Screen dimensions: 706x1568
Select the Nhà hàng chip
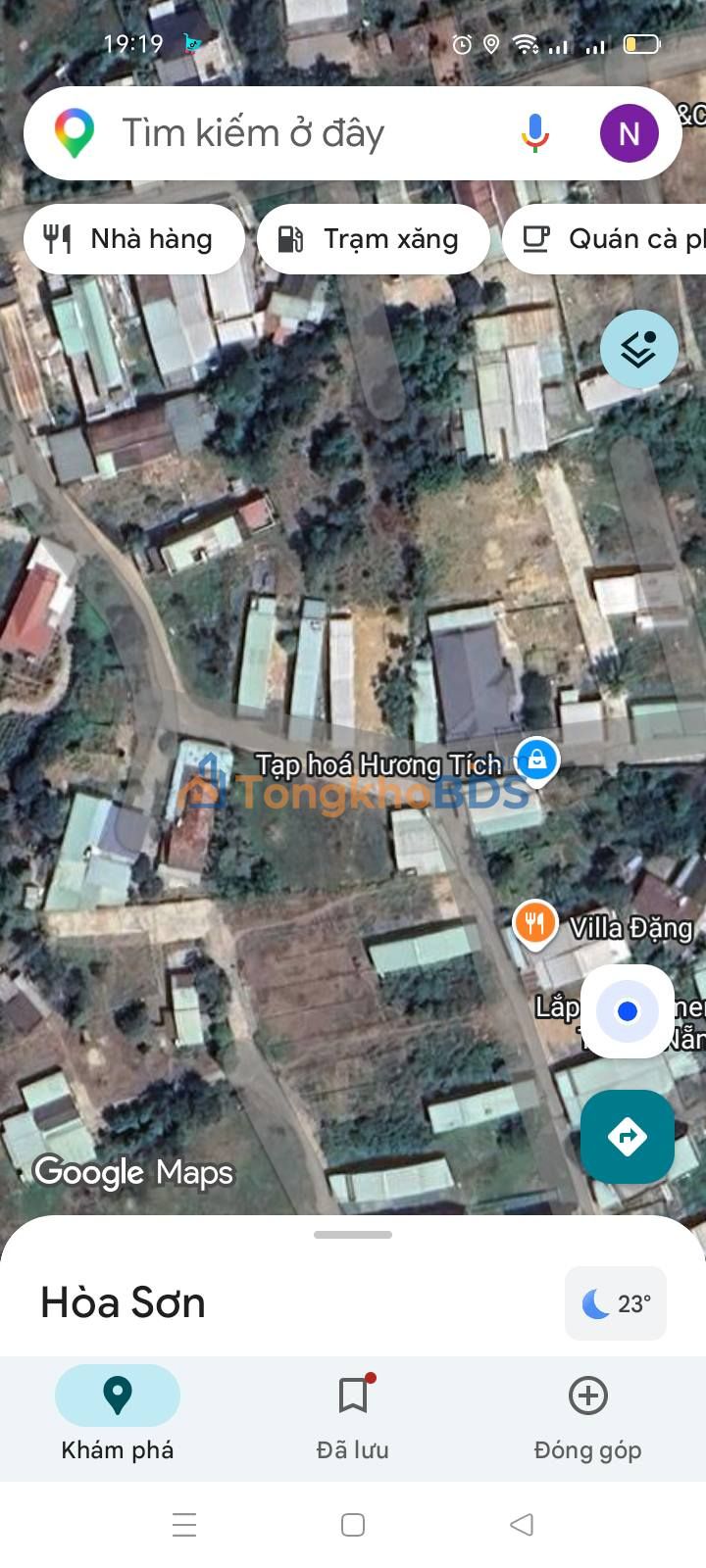[x=133, y=239]
